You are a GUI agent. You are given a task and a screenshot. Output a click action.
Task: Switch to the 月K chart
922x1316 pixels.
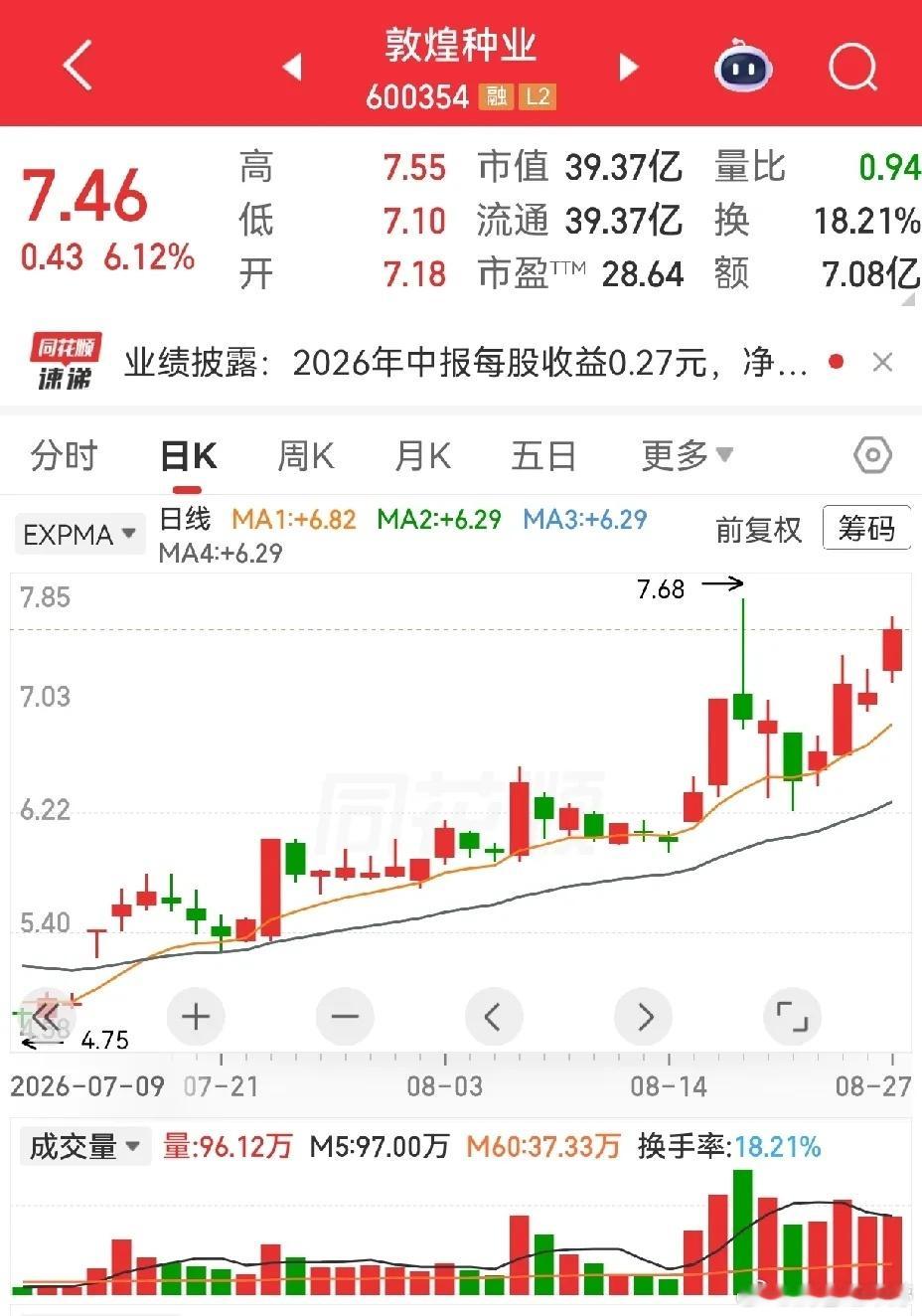pos(423,456)
